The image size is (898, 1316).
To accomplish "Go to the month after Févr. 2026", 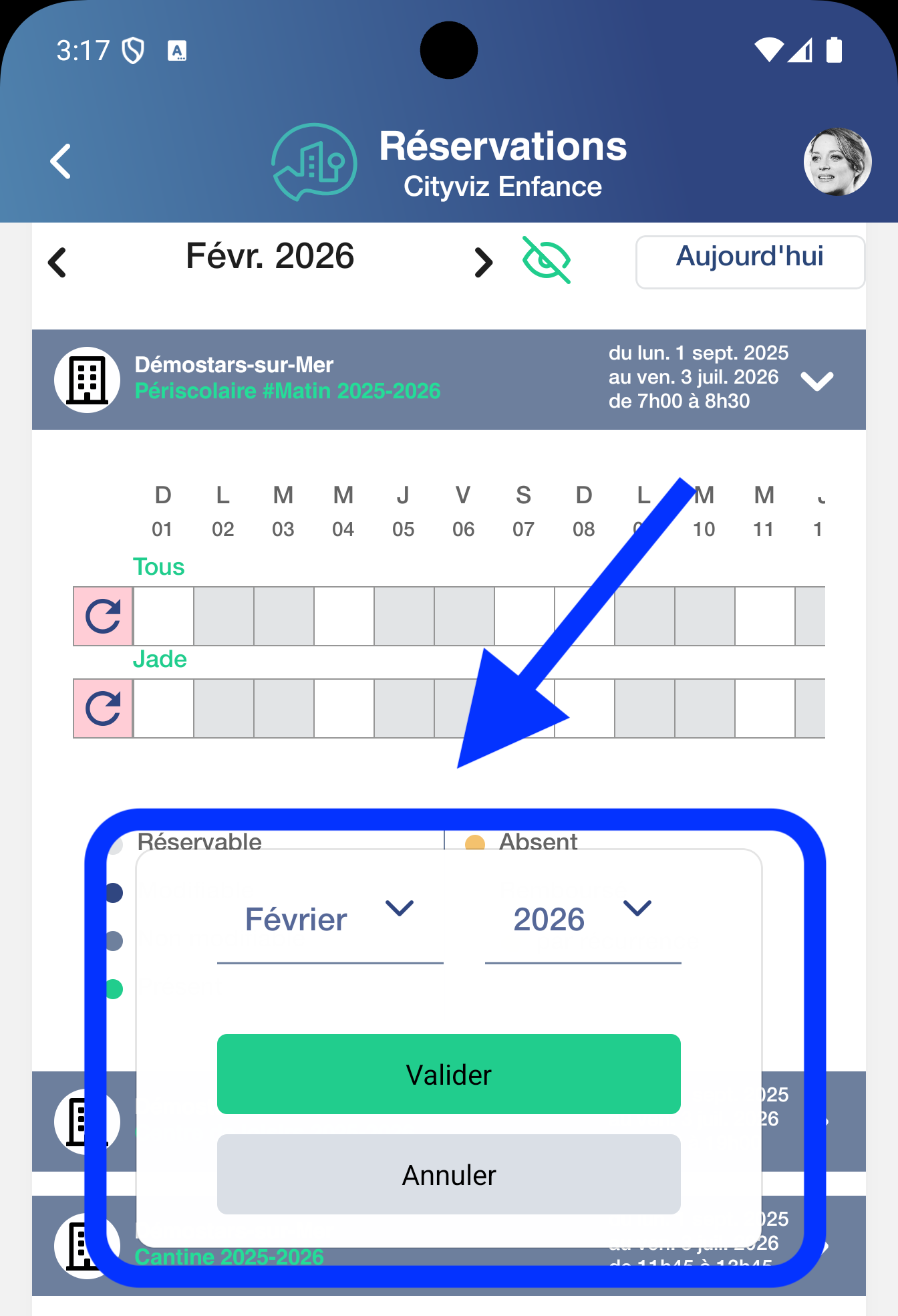I will pos(483,262).
